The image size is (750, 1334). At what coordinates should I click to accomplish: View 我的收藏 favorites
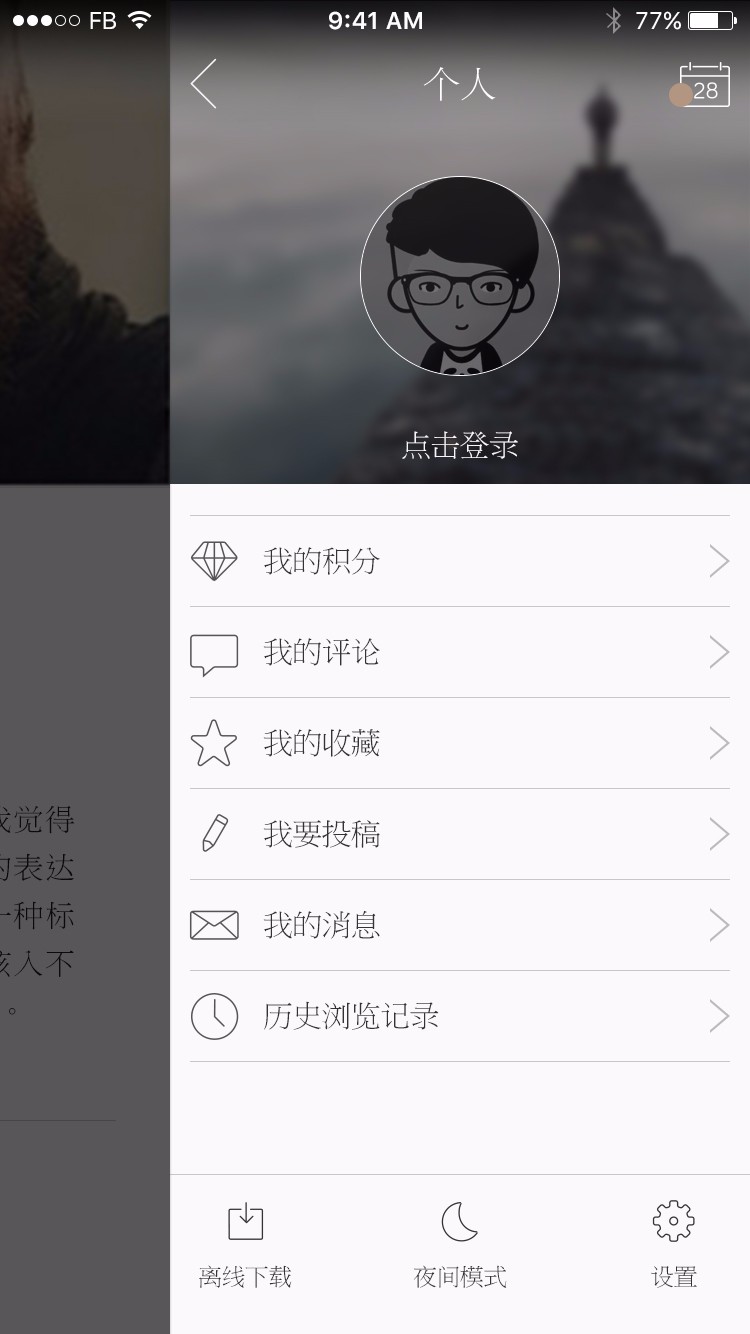click(460, 743)
